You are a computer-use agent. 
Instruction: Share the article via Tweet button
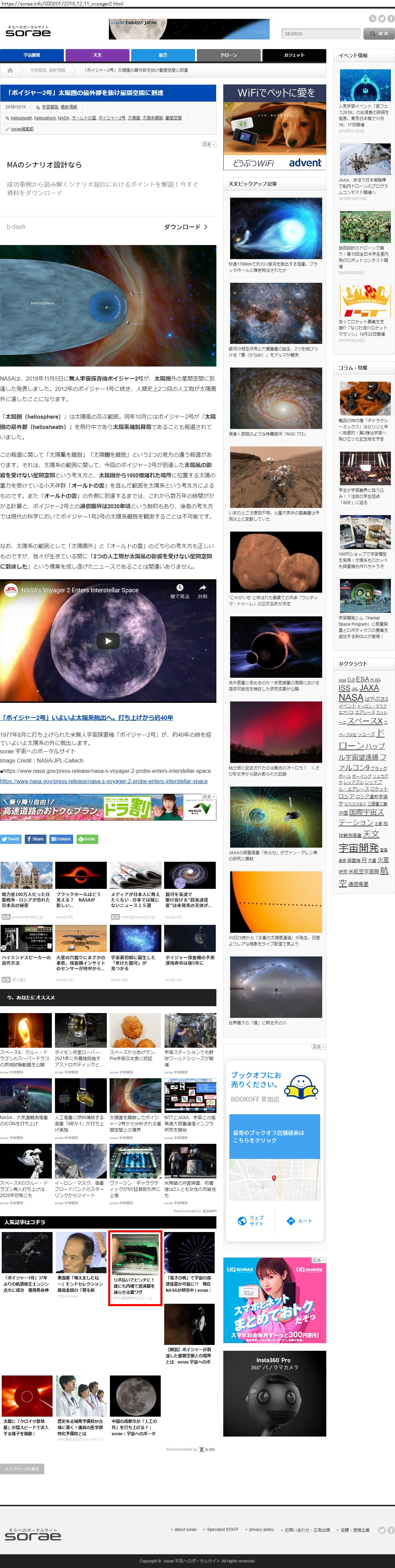[x=10, y=839]
